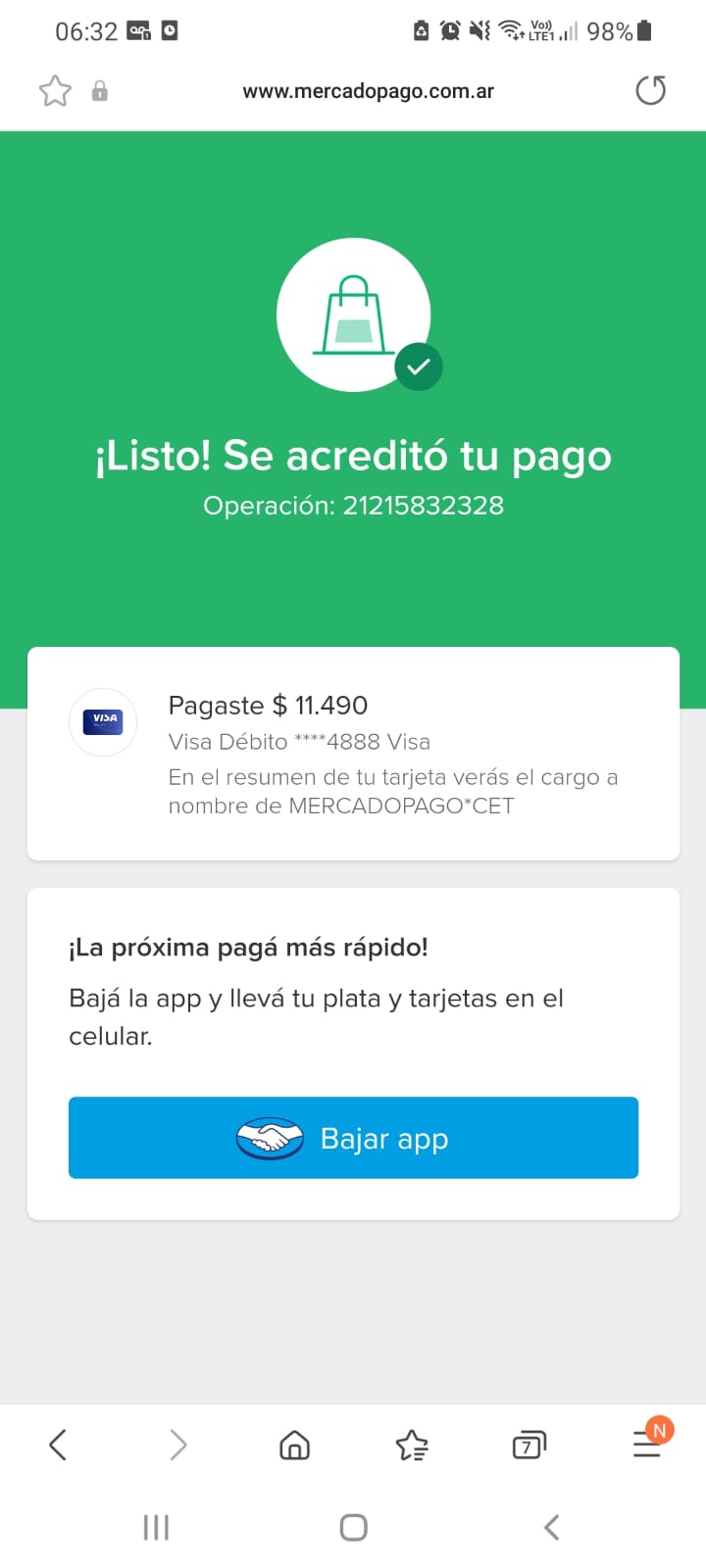Open the browser menu
The width and height of the screenshot is (706, 1568).
coord(646,1443)
